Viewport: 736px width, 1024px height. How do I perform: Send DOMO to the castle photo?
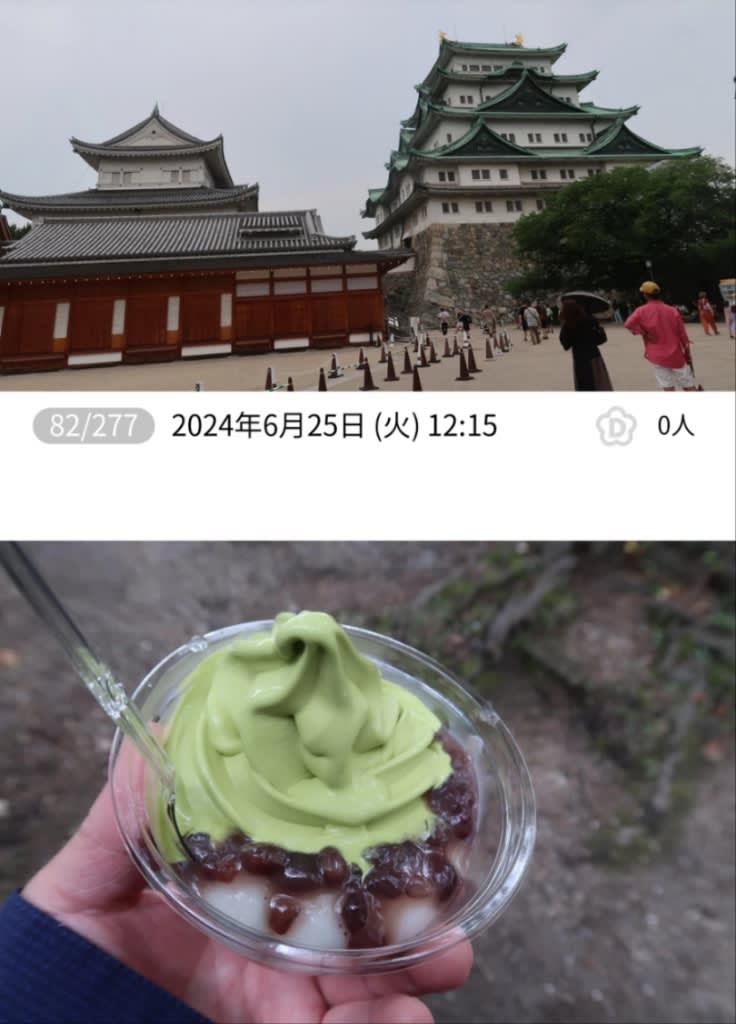pyautogui.click(x=616, y=426)
